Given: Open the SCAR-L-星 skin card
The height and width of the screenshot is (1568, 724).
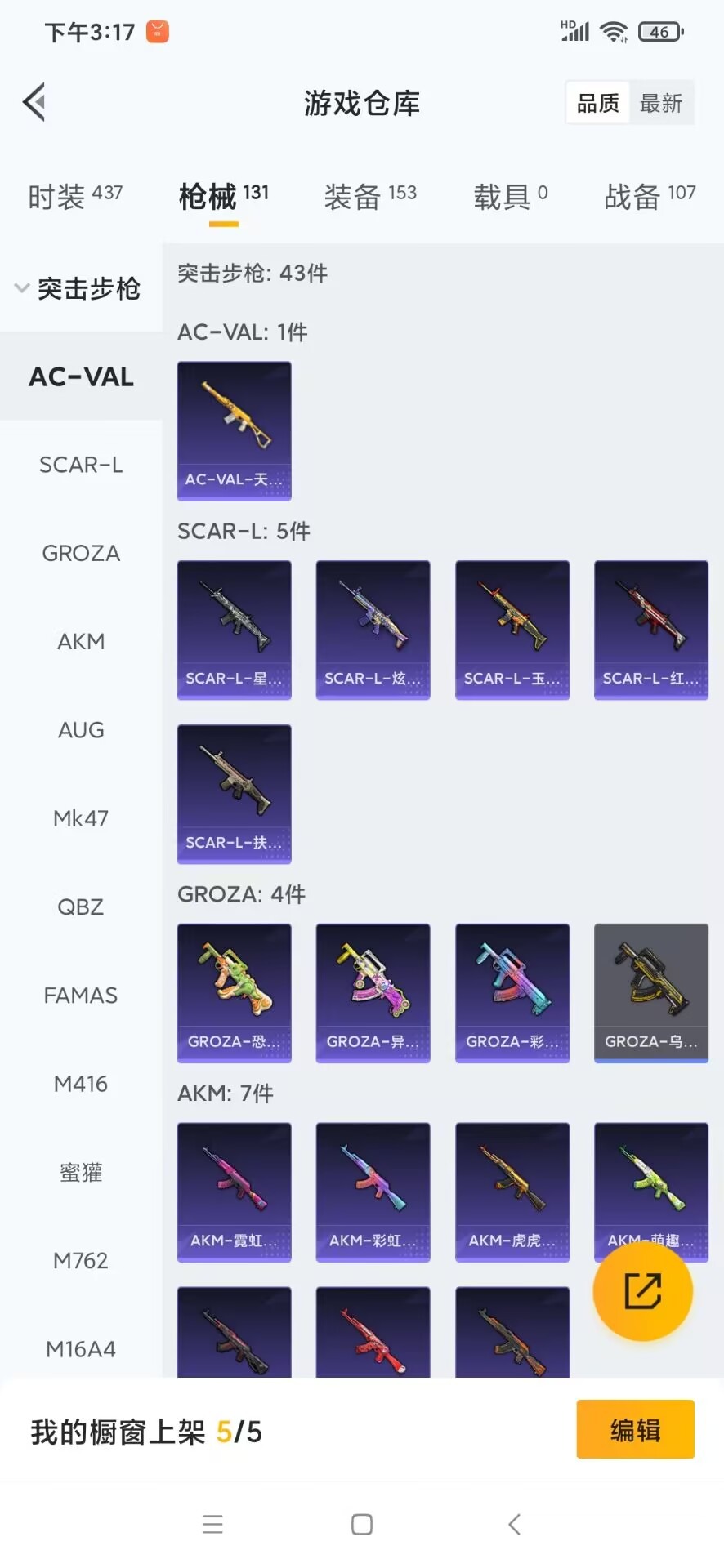Looking at the screenshot, I should pyautogui.click(x=235, y=630).
